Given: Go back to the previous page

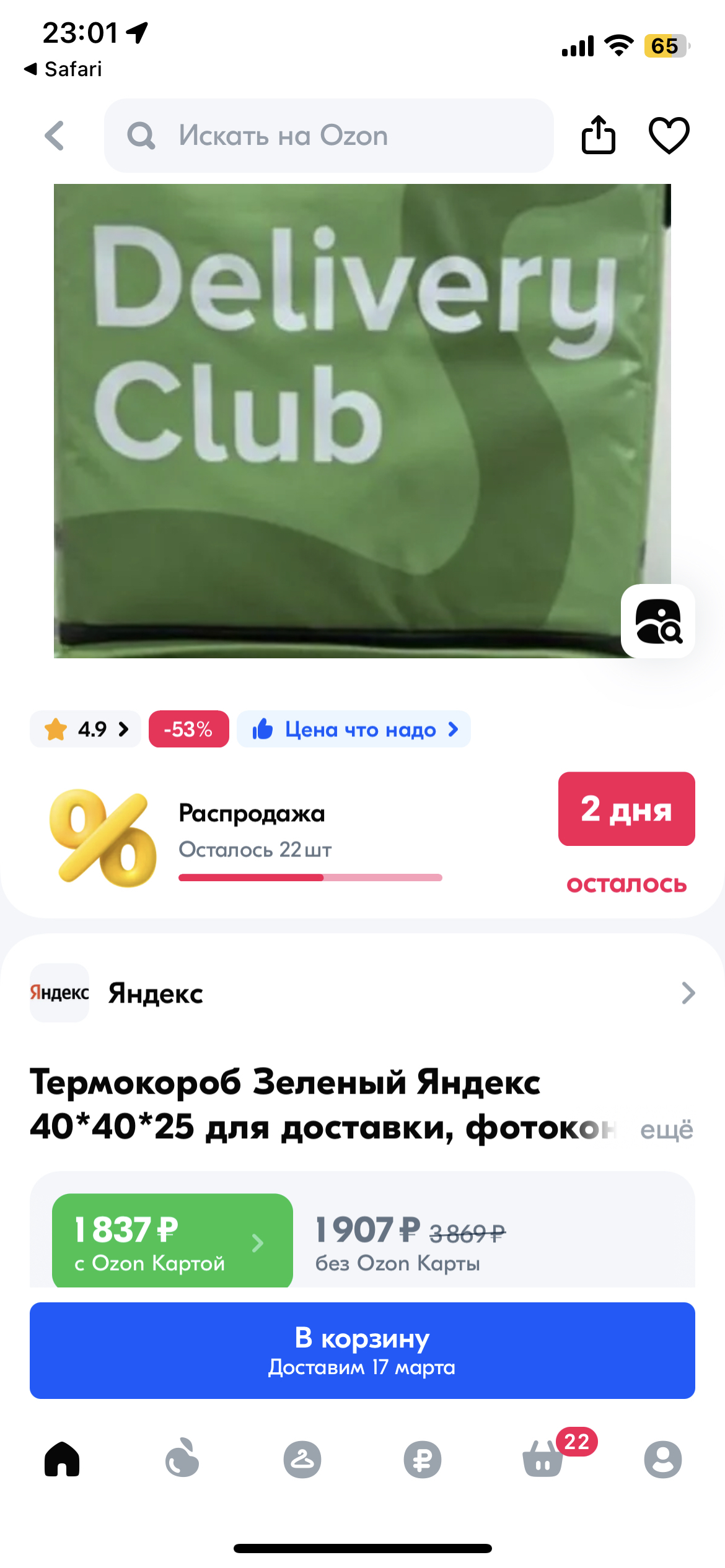Looking at the screenshot, I should [x=55, y=136].
